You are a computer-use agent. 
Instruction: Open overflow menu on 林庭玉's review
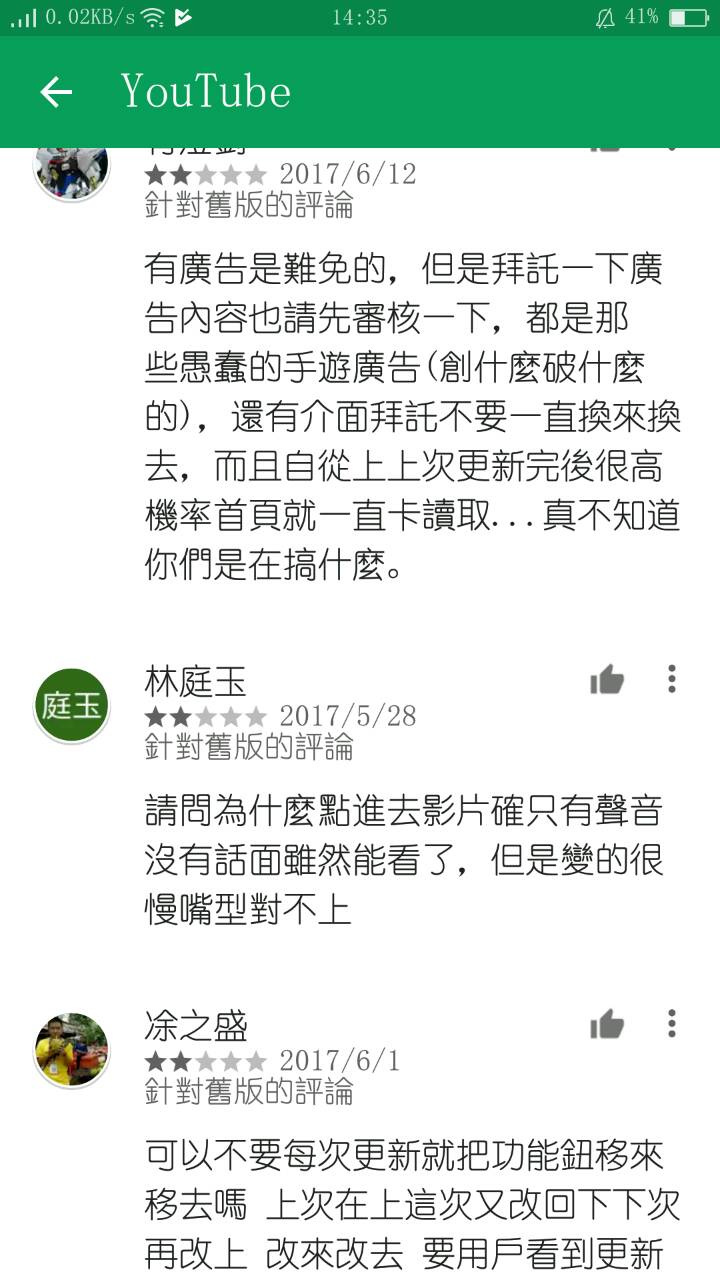pos(672,679)
